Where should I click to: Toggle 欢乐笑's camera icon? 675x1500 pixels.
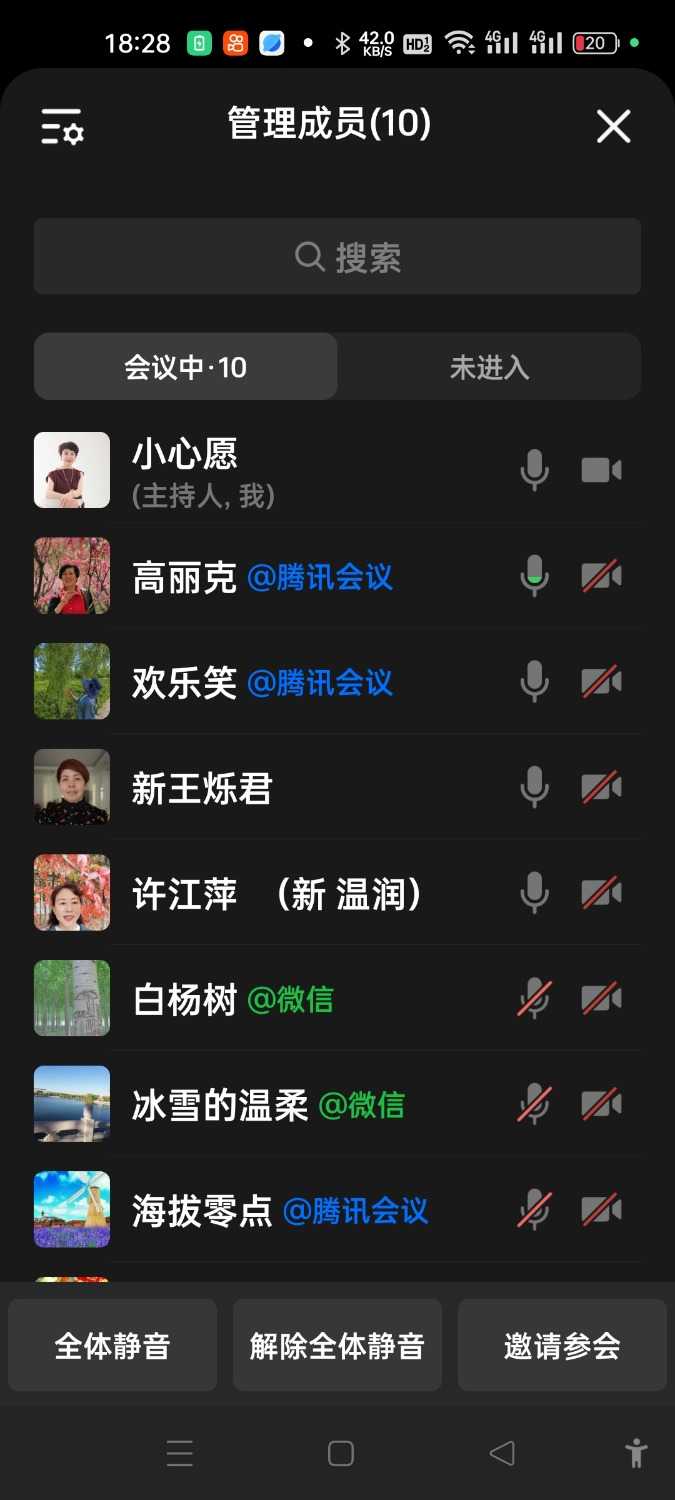602,683
